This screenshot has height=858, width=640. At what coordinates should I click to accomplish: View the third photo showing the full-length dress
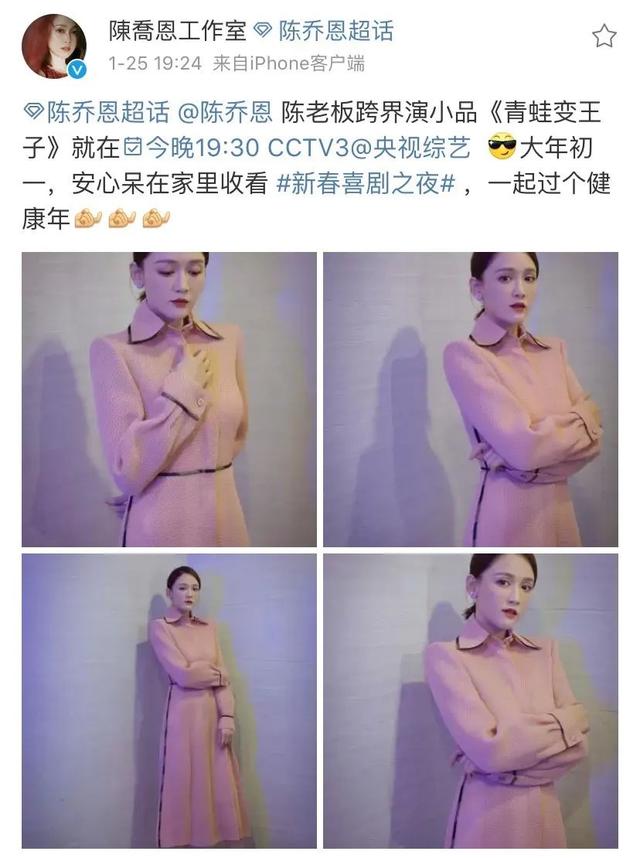click(169, 700)
